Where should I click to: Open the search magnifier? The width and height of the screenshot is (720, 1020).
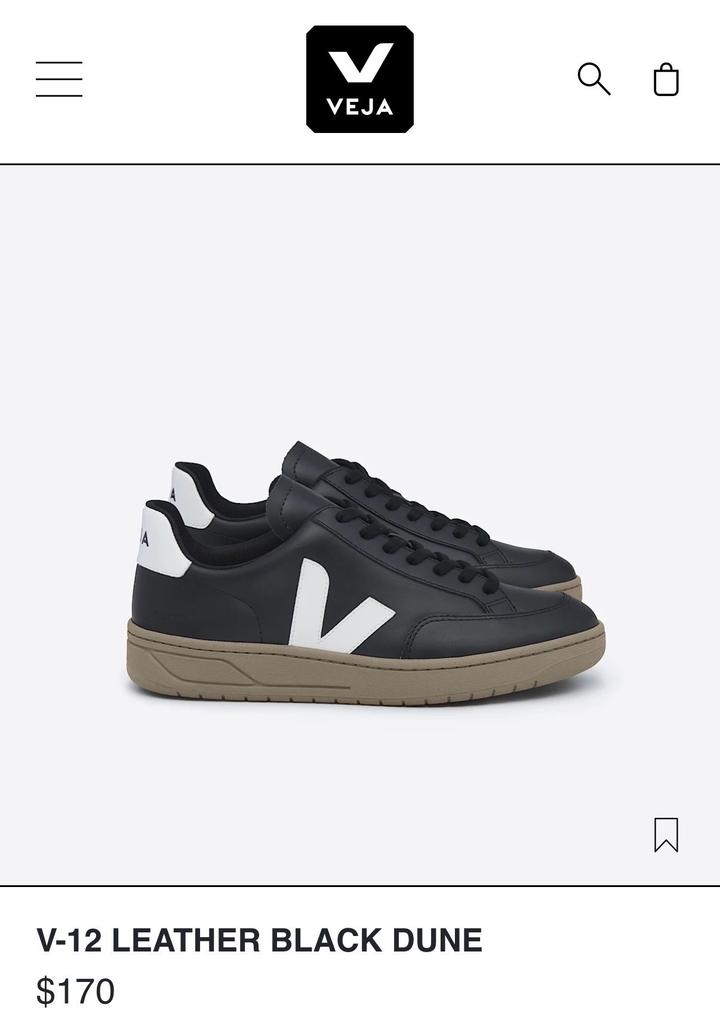tap(594, 79)
